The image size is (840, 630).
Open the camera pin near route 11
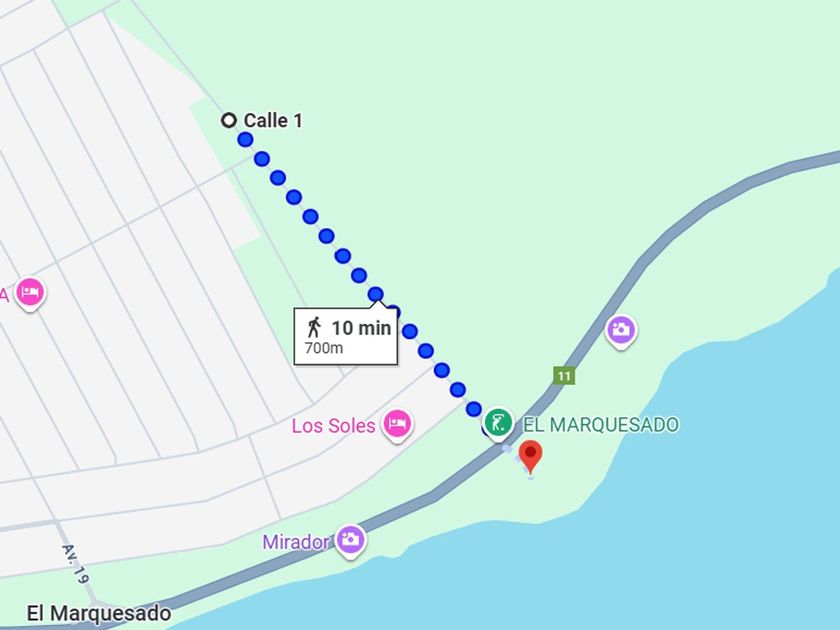pyautogui.click(x=621, y=329)
